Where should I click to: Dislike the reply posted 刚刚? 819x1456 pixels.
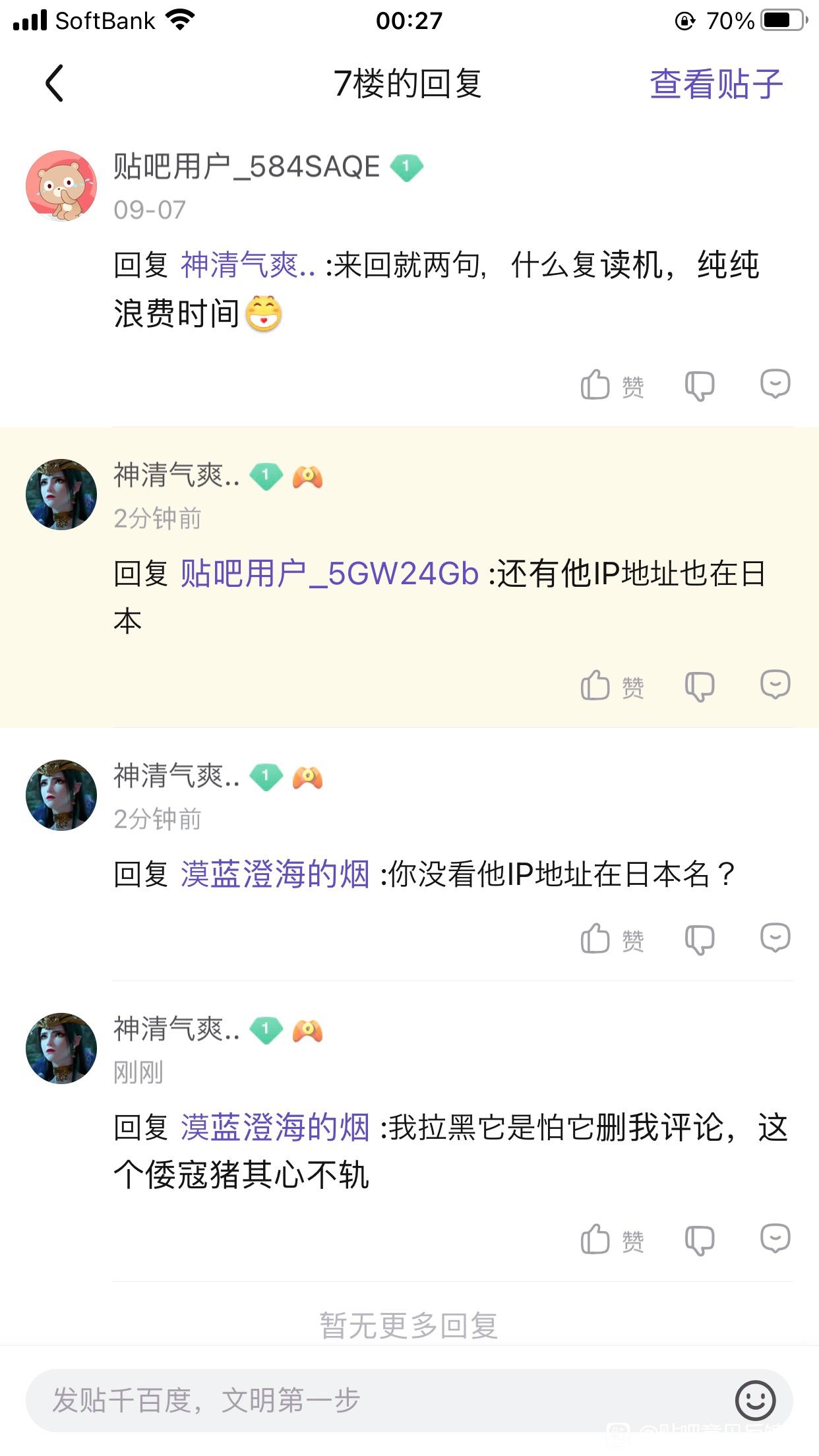700,1240
